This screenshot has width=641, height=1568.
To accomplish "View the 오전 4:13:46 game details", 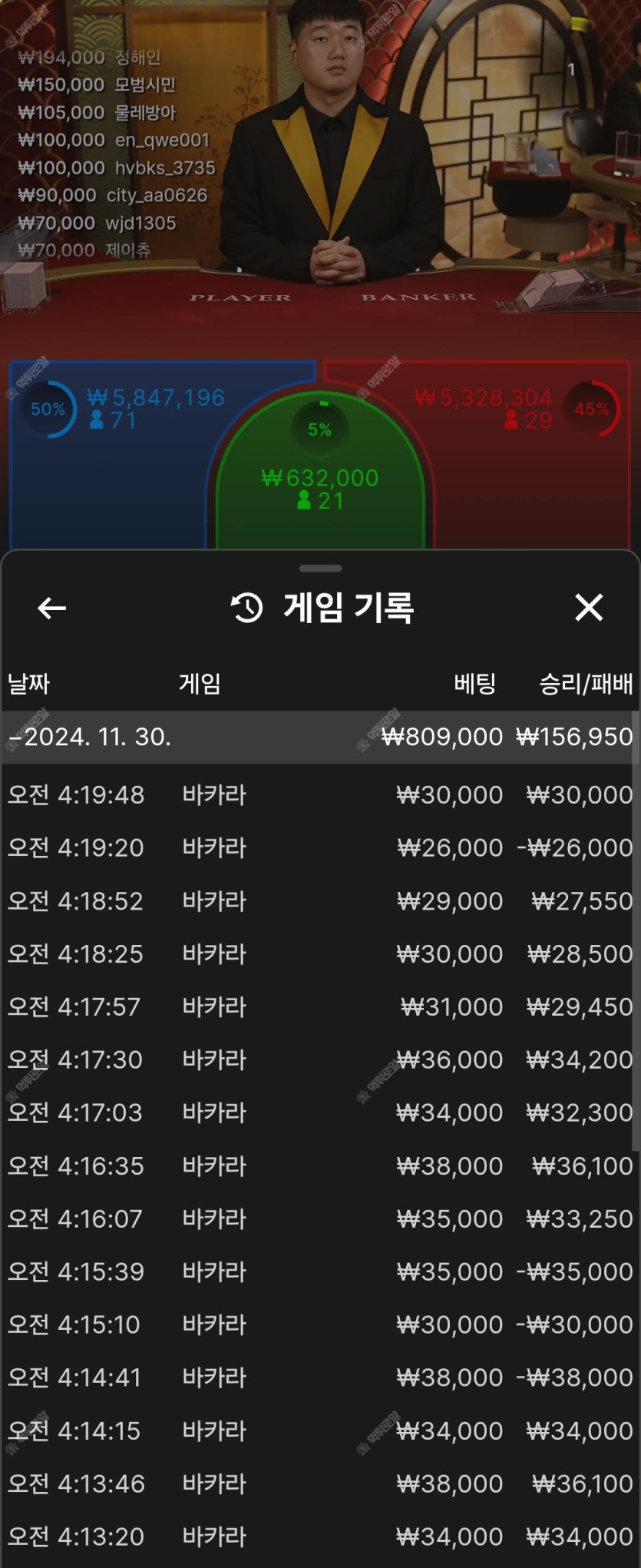I will pyautogui.click(x=320, y=1483).
